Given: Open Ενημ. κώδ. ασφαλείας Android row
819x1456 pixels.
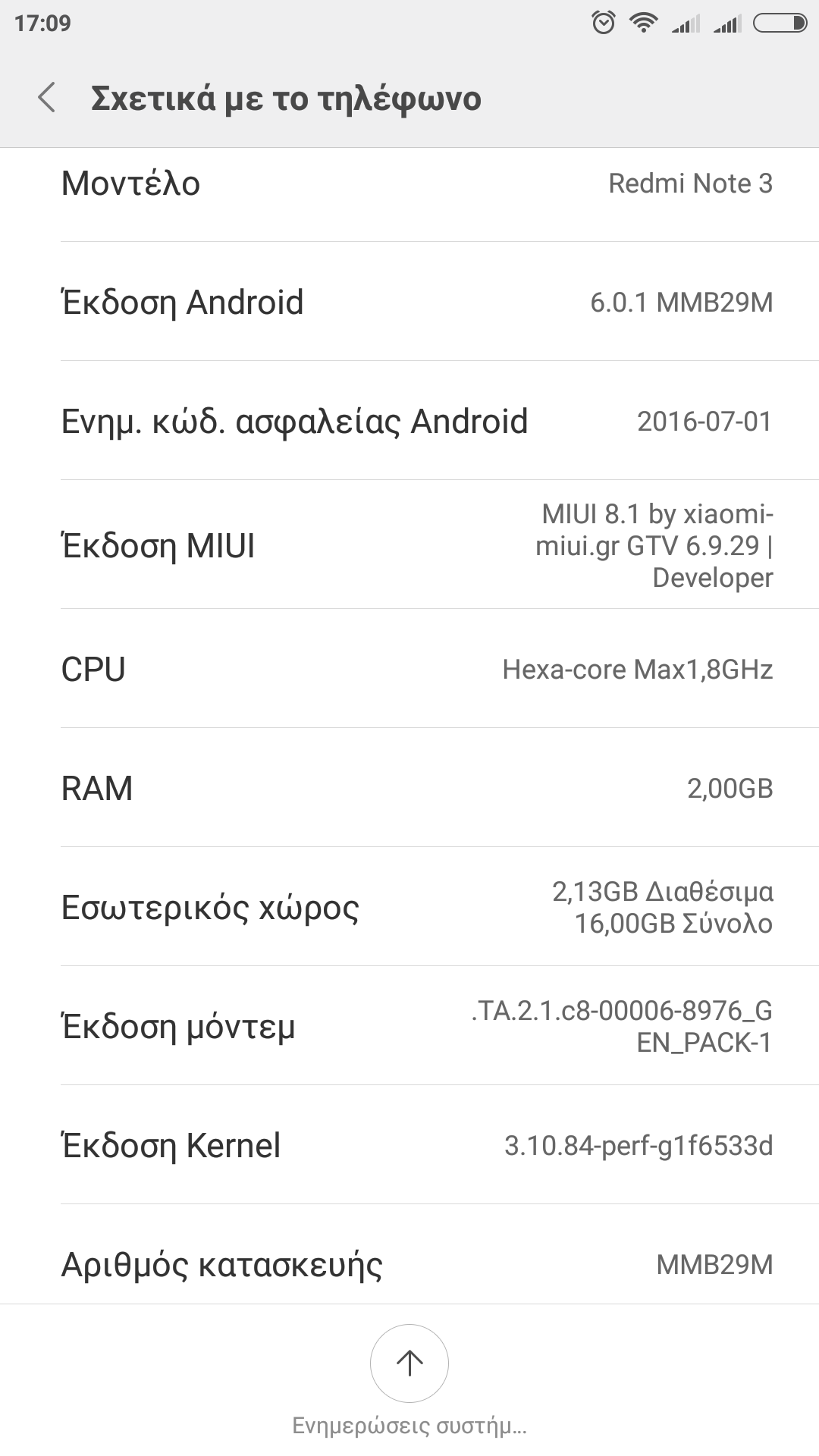Looking at the screenshot, I should [409, 421].
